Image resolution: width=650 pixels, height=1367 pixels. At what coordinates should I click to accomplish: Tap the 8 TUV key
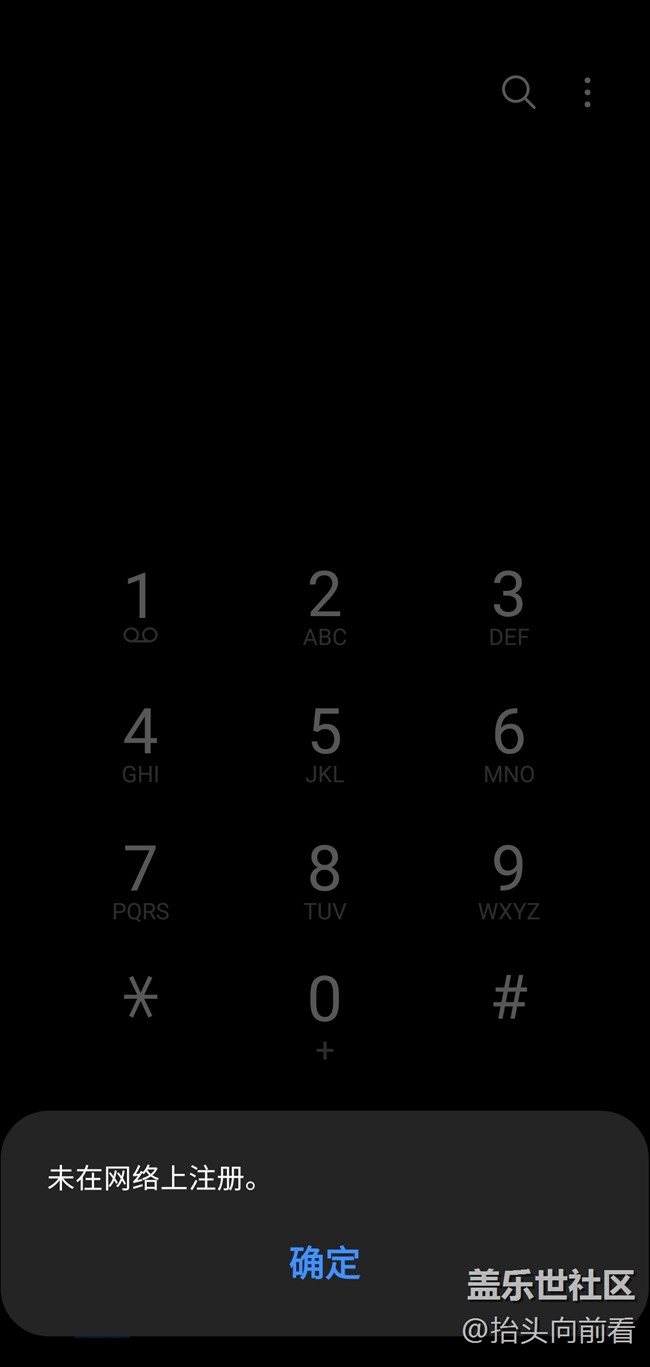[x=324, y=881]
